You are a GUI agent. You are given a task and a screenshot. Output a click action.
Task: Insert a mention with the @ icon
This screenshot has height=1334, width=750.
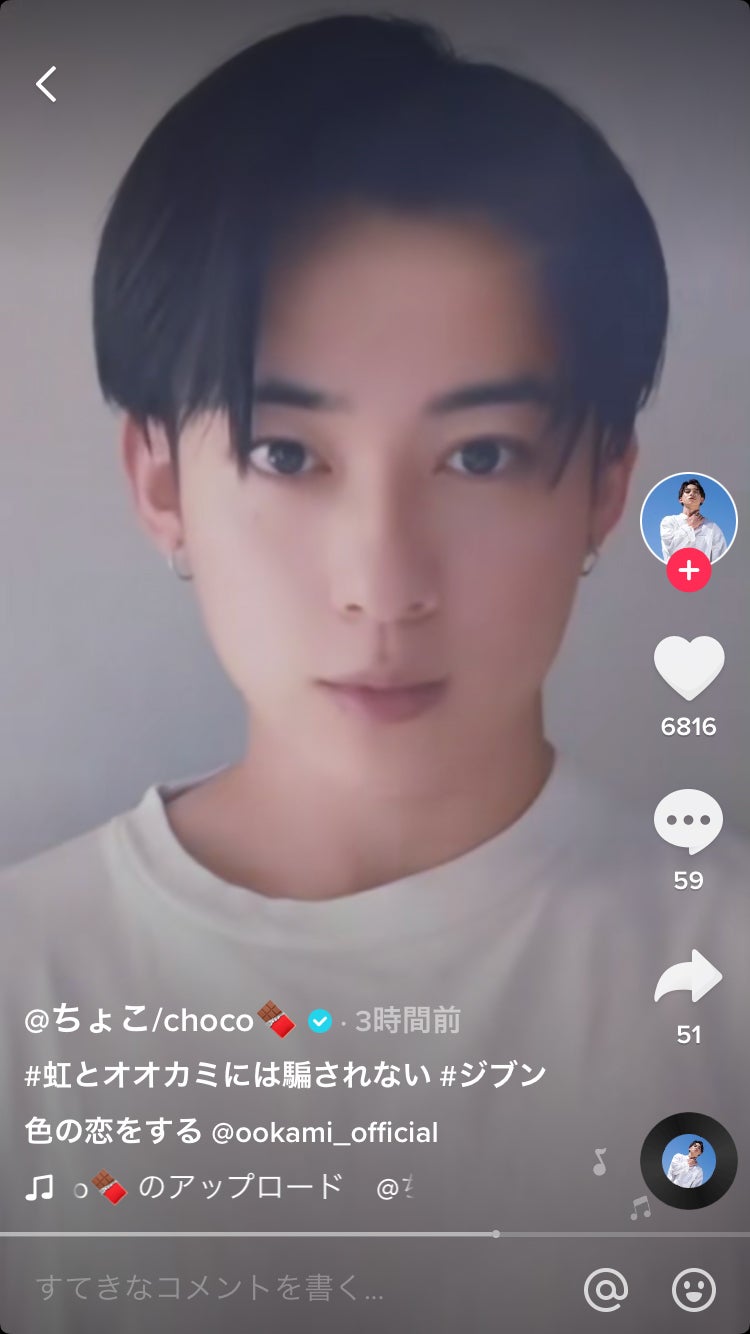pyautogui.click(x=605, y=1289)
